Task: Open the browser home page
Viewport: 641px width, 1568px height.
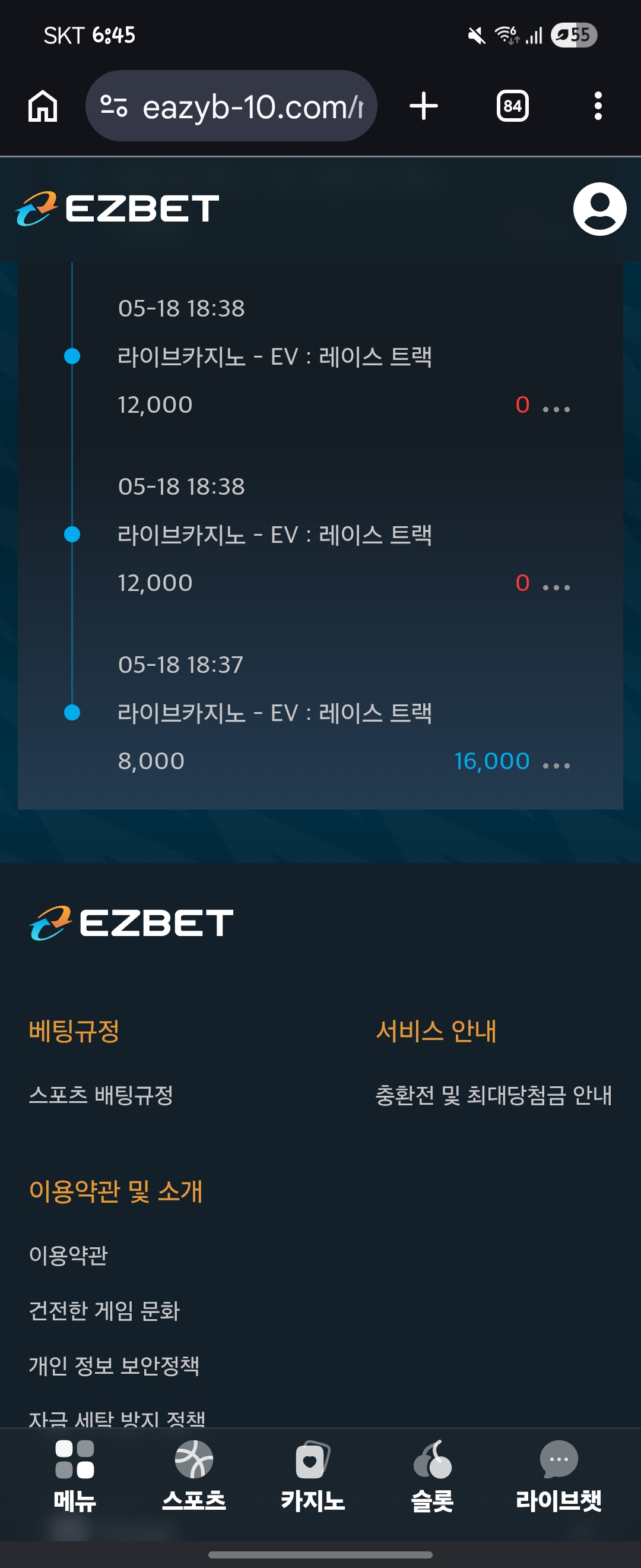Action: click(43, 106)
